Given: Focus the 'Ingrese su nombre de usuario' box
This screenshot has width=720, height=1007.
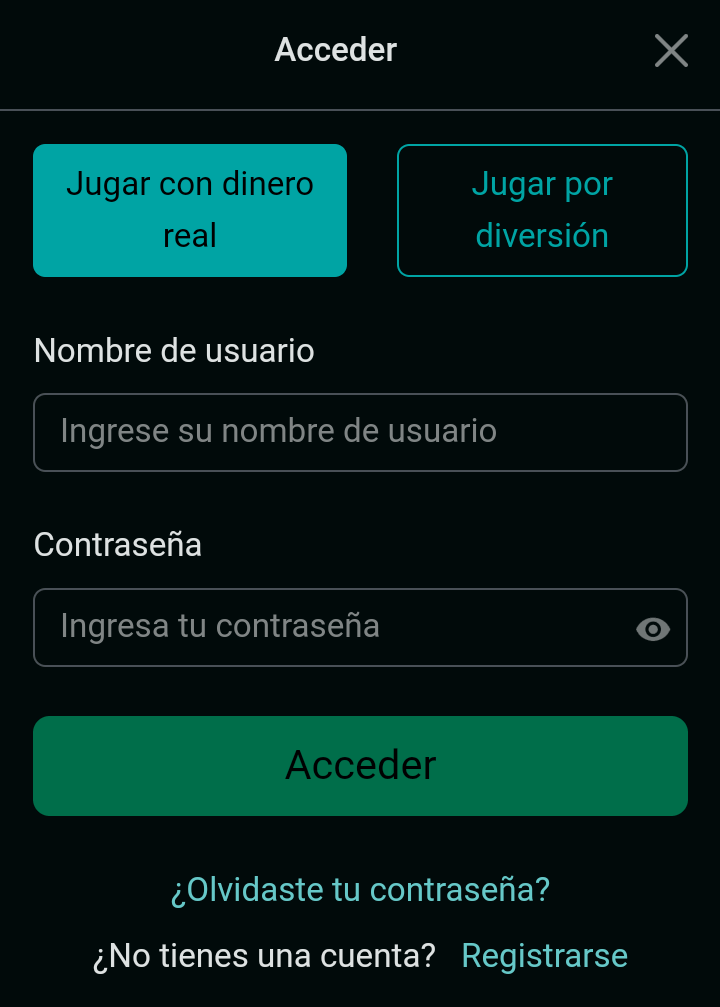Looking at the screenshot, I should click(360, 432).
